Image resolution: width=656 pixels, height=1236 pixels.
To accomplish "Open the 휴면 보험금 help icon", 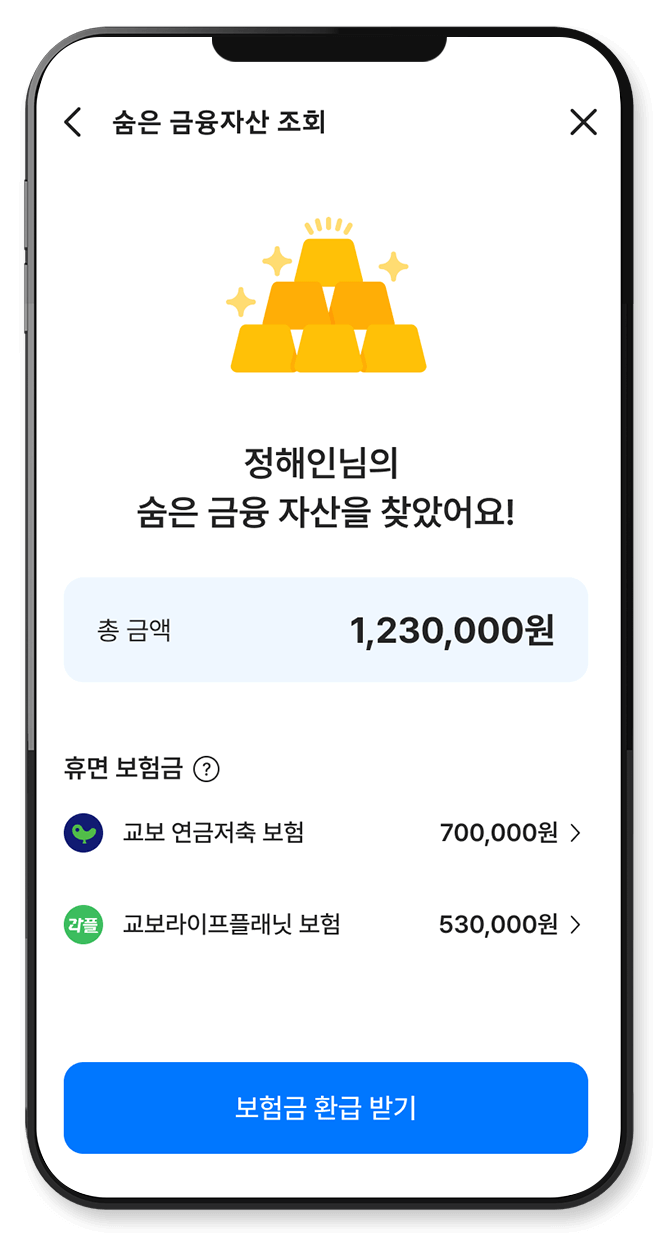I will (x=206, y=769).
